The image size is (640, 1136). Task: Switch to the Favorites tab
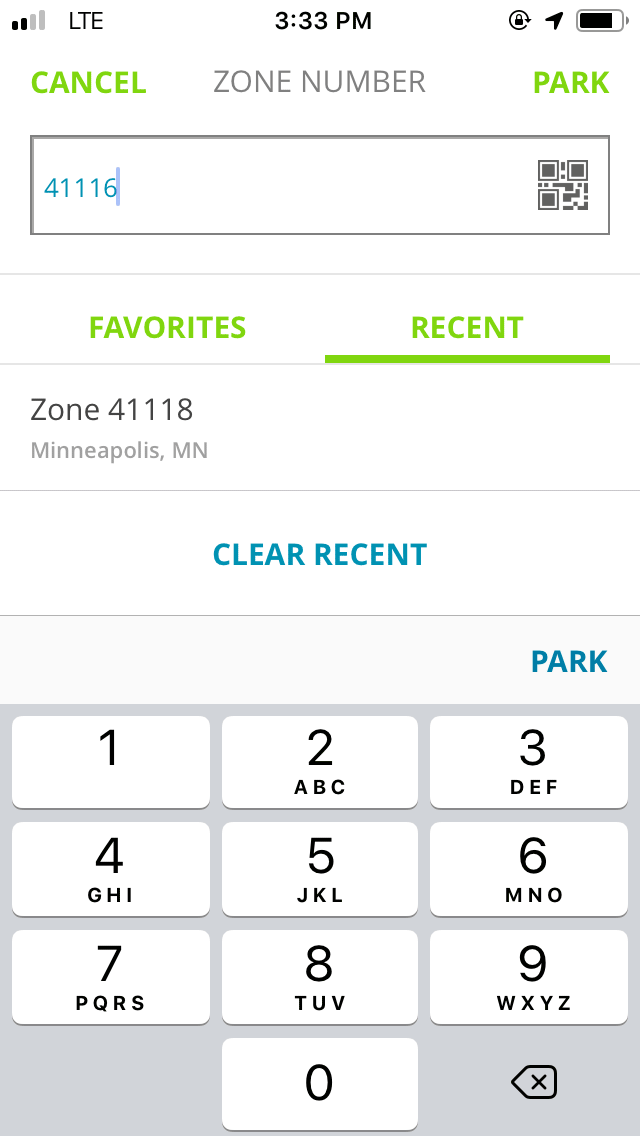point(167,328)
